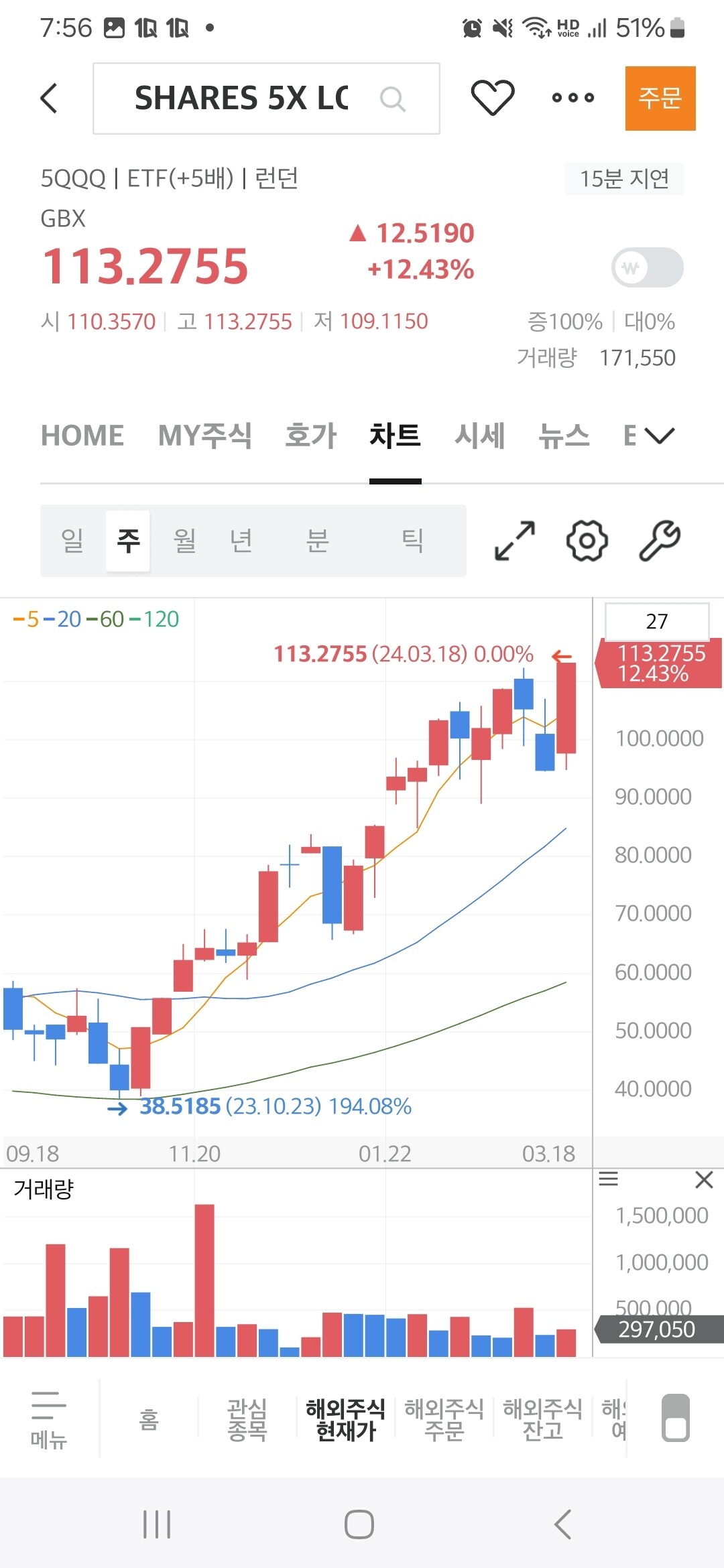Tap the hamburger icon in the volume panel
This screenshot has width=724, height=1568.
pyautogui.click(x=609, y=1179)
